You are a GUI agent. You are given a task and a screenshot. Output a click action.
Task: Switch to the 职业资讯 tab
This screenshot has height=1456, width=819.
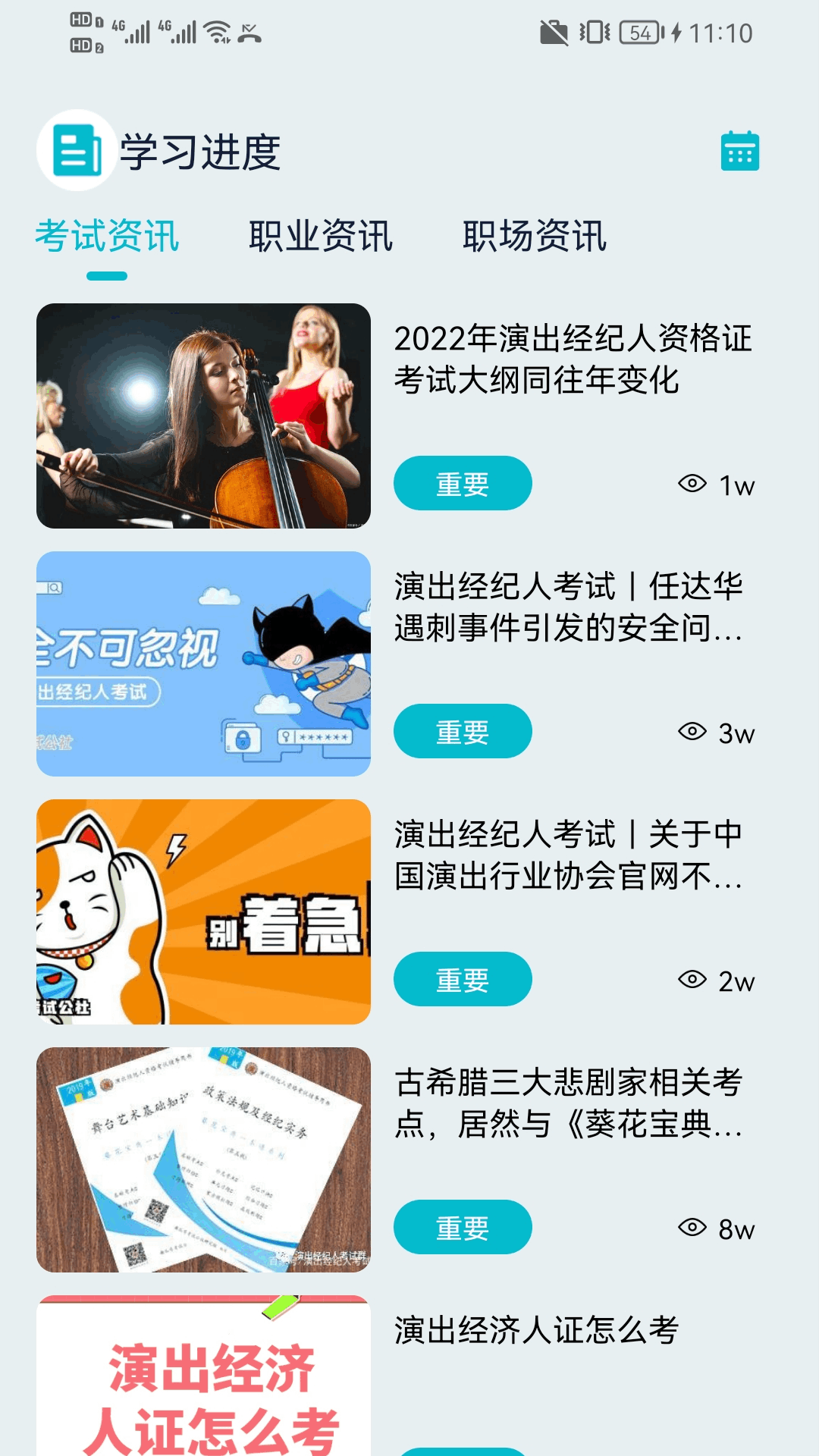[321, 236]
